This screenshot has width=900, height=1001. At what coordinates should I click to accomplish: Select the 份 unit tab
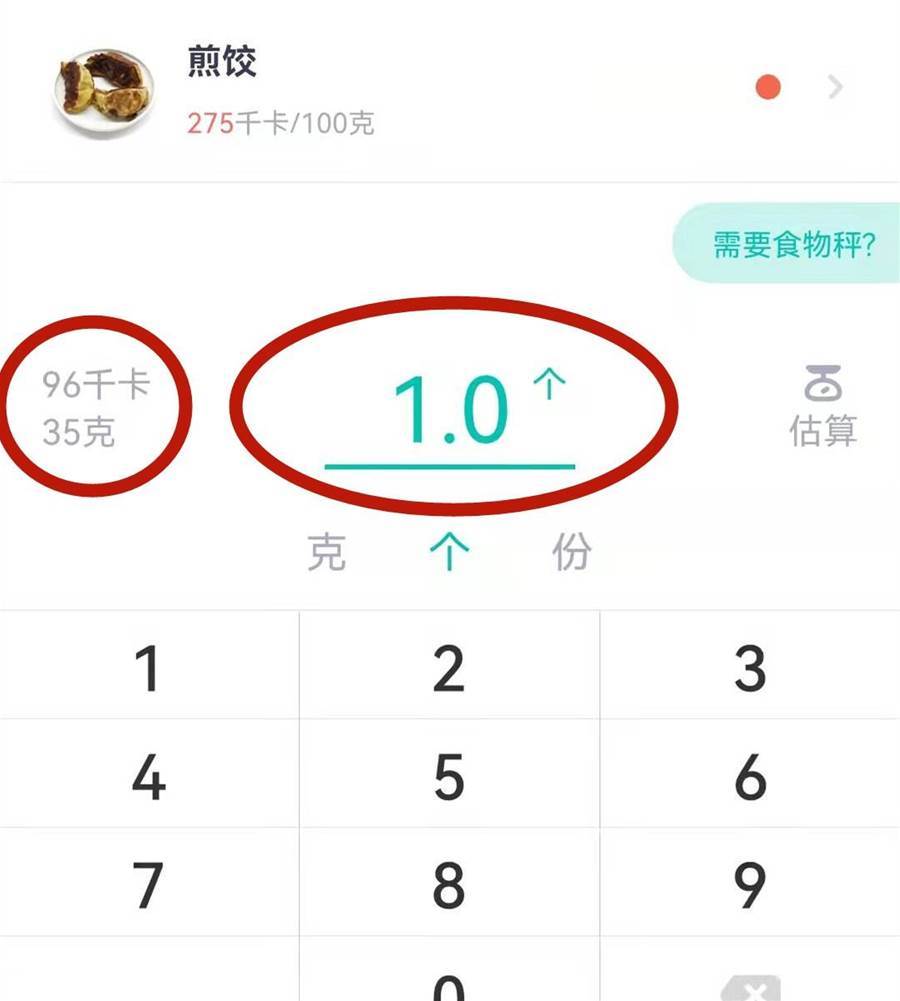click(572, 552)
